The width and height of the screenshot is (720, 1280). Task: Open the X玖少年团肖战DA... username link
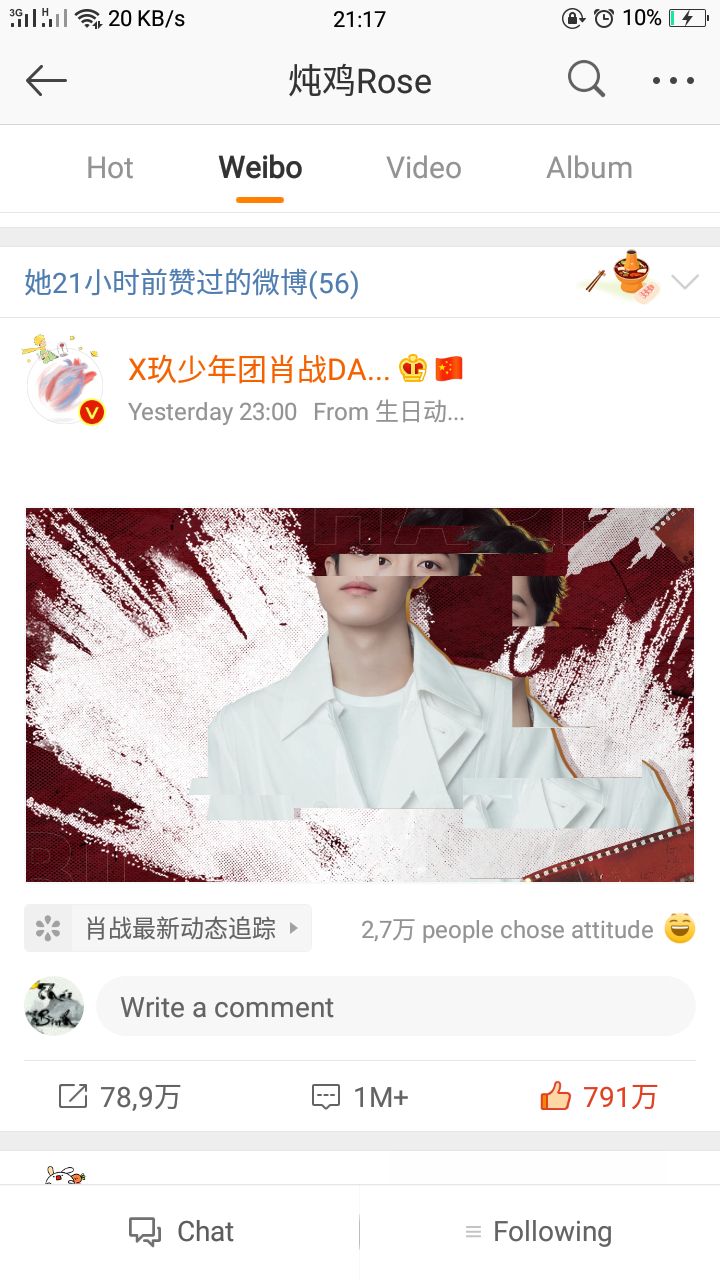[258, 369]
